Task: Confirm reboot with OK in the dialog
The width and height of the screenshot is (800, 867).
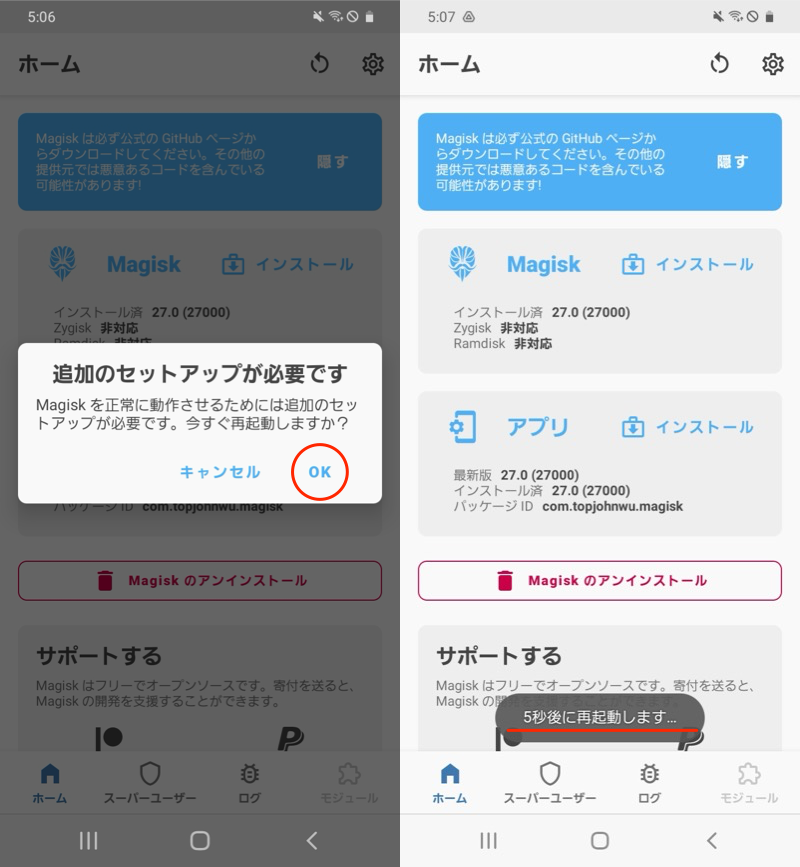Action: click(320, 471)
